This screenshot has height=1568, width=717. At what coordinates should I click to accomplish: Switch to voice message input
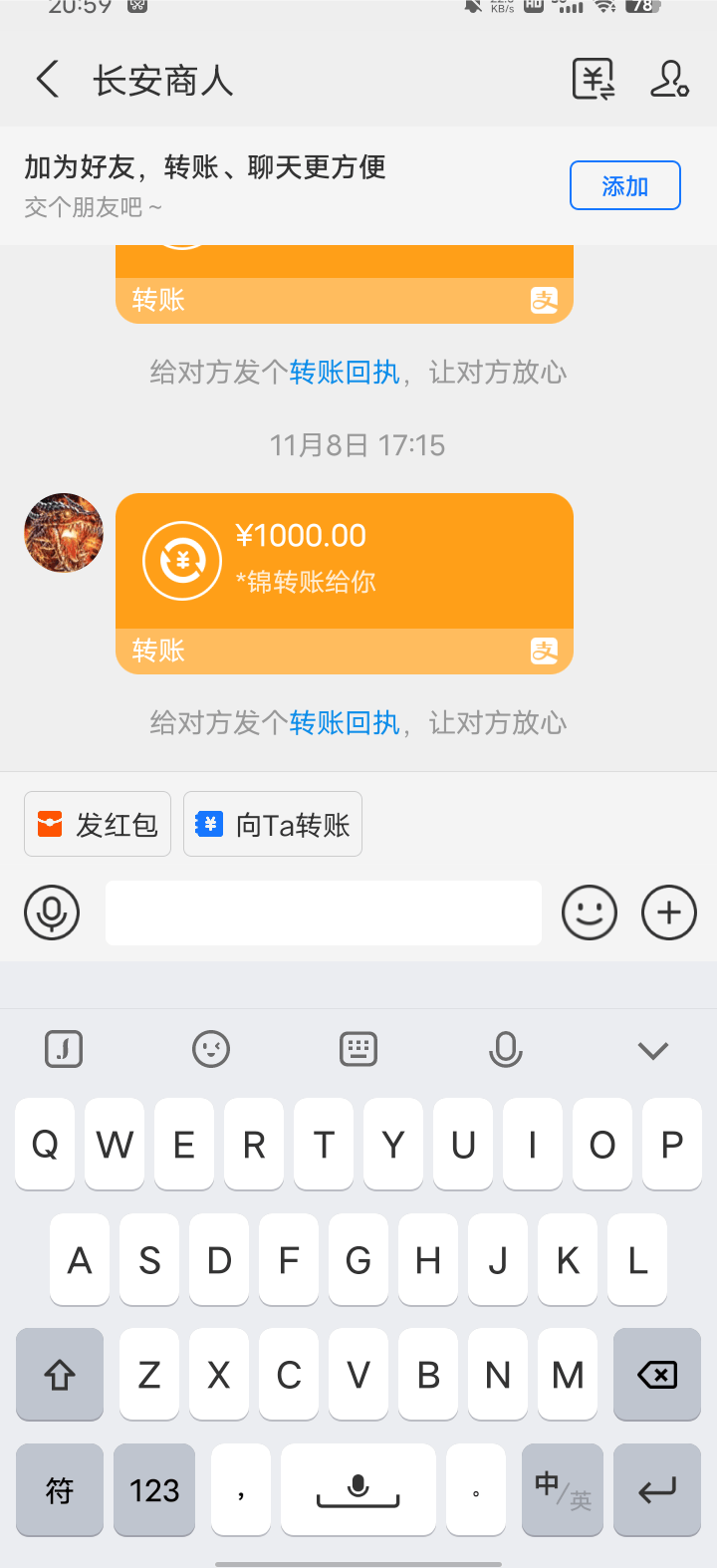click(52, 913)
